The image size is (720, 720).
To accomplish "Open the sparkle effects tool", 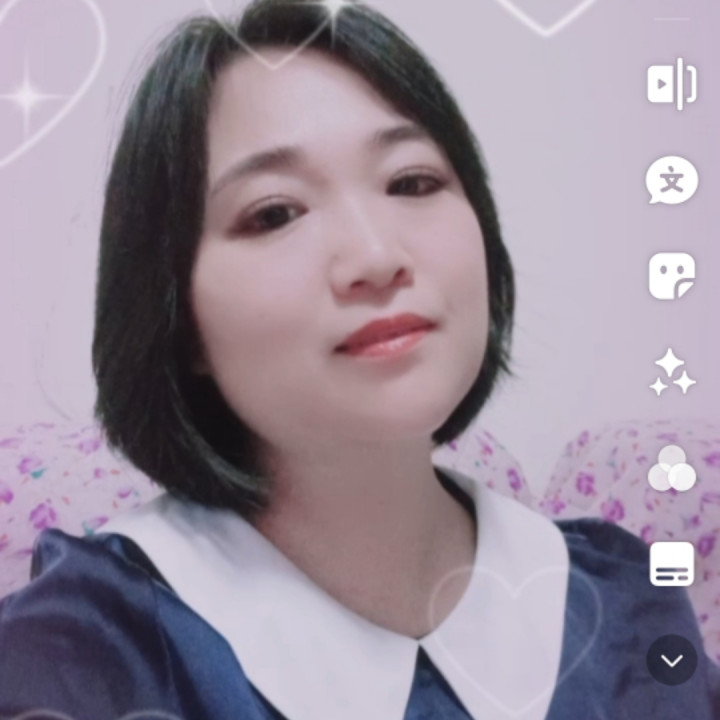I will point(672,372).
